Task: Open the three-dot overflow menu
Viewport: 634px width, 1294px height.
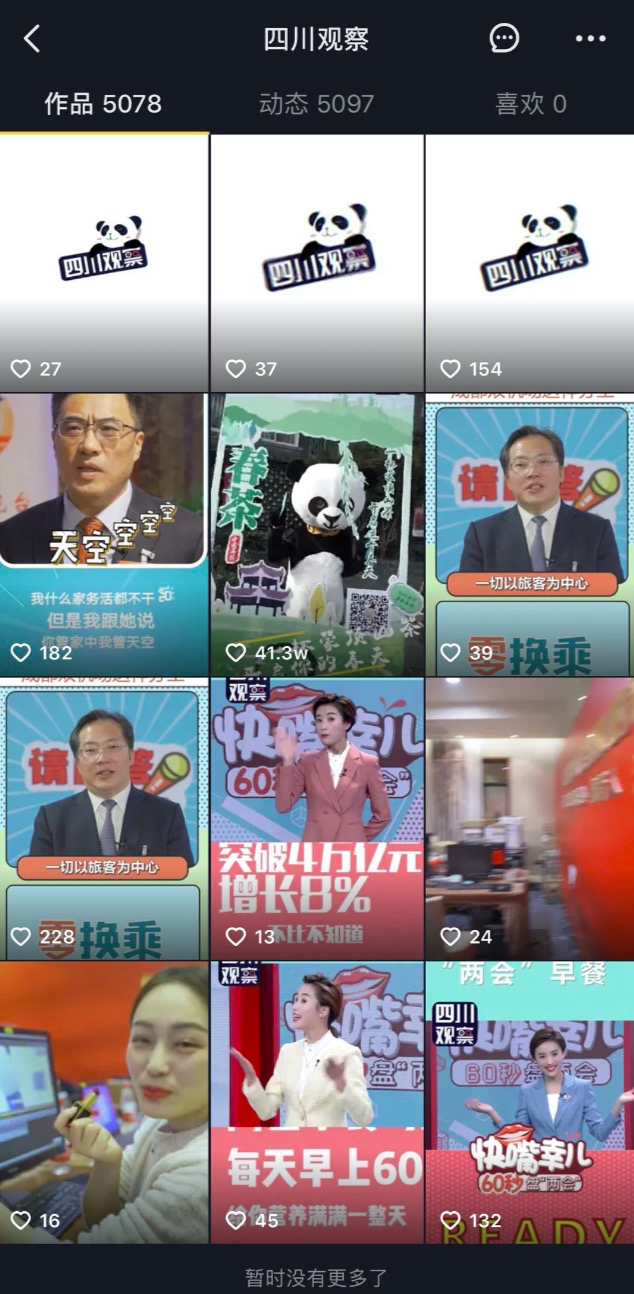Action: 590,39
